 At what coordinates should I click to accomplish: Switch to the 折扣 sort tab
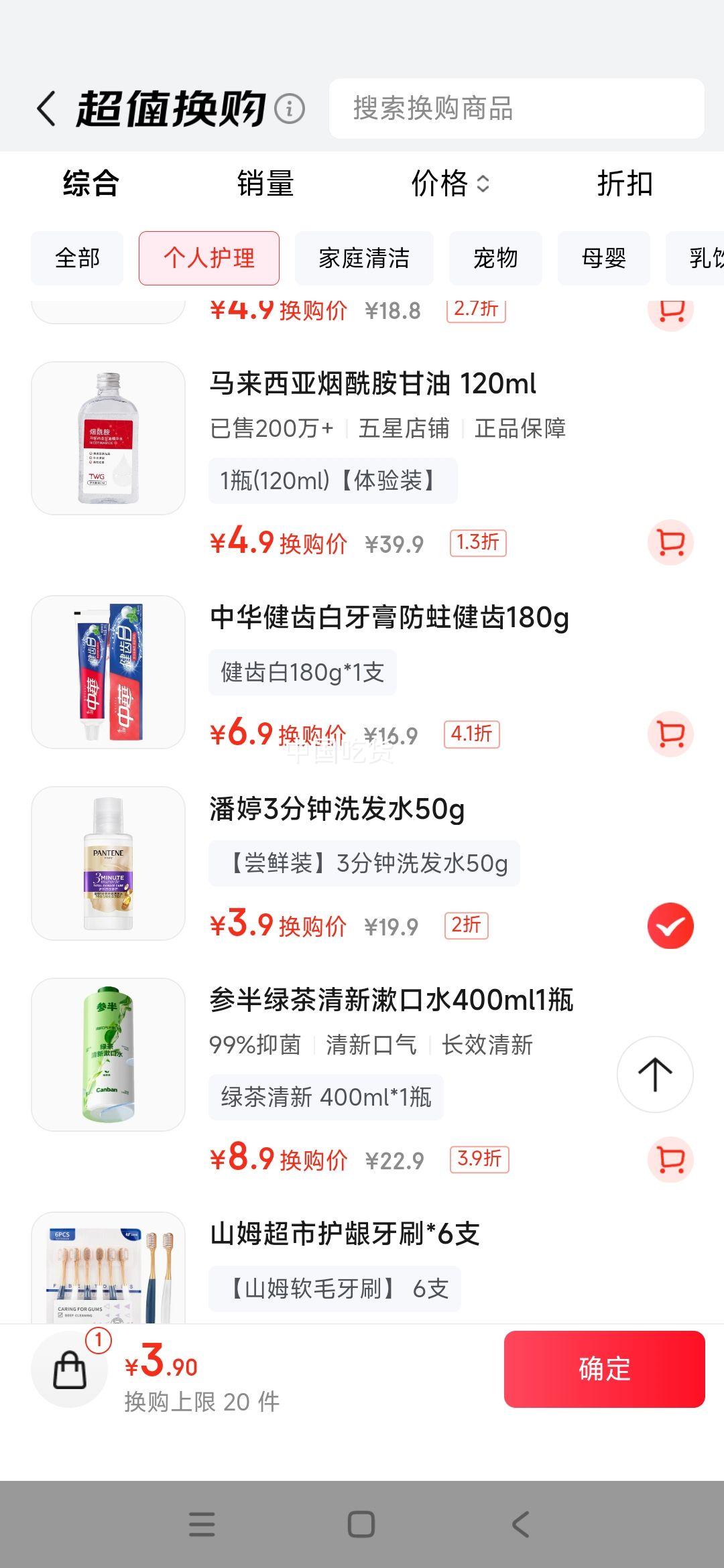click(x=625, y=186)
